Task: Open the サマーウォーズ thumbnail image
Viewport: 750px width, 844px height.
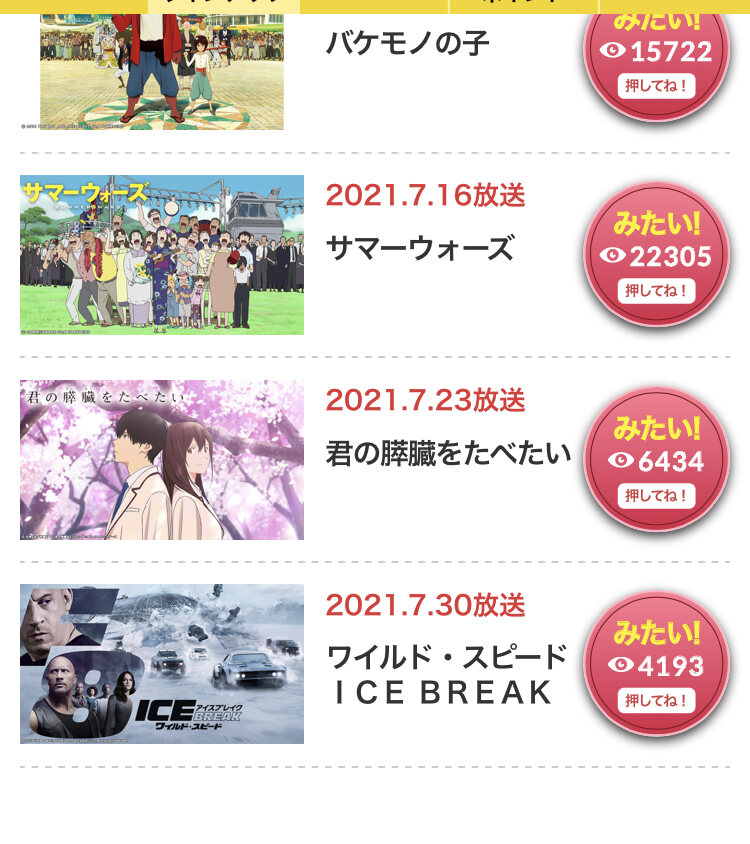Action: coord(162,255)
